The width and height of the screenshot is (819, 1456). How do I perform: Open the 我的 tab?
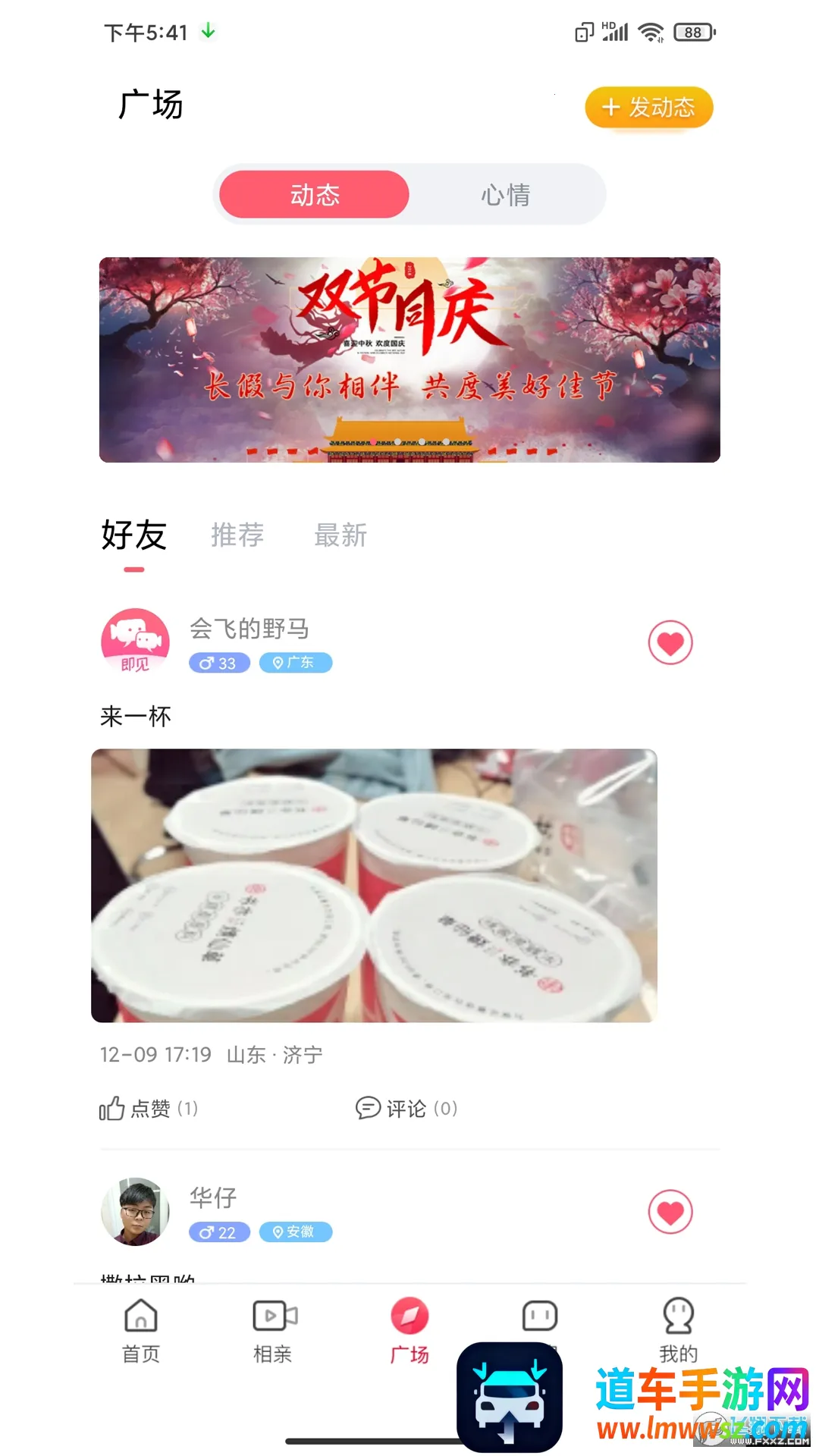coord(679,1330)
